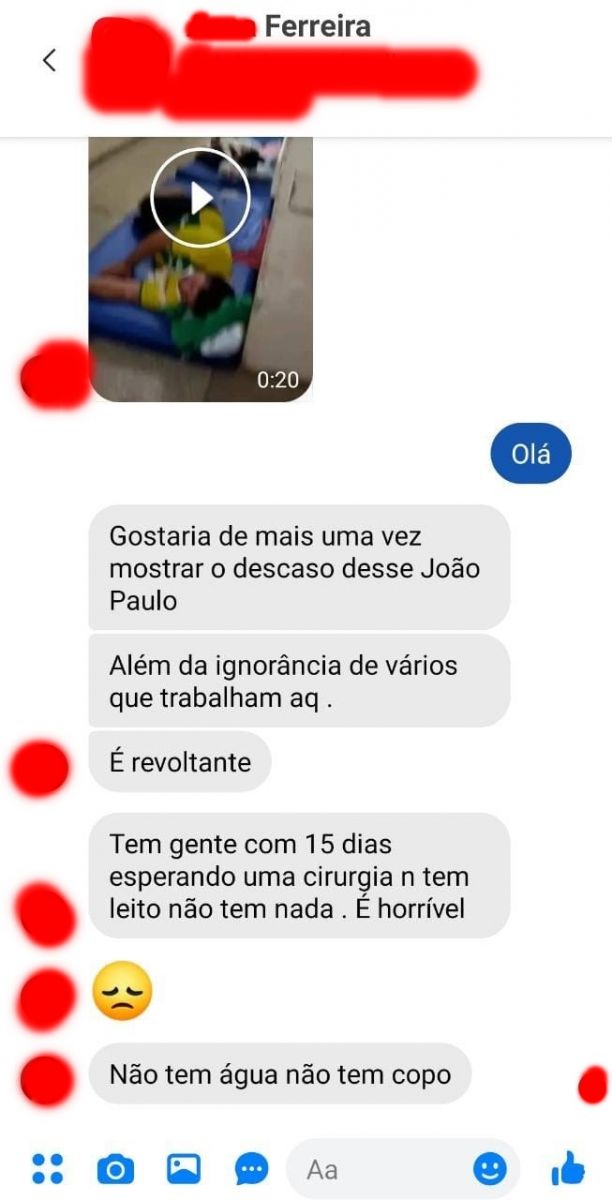Open the chat bubble shortcut icon
612x1200 pixels.
[x=251, y=1168]
